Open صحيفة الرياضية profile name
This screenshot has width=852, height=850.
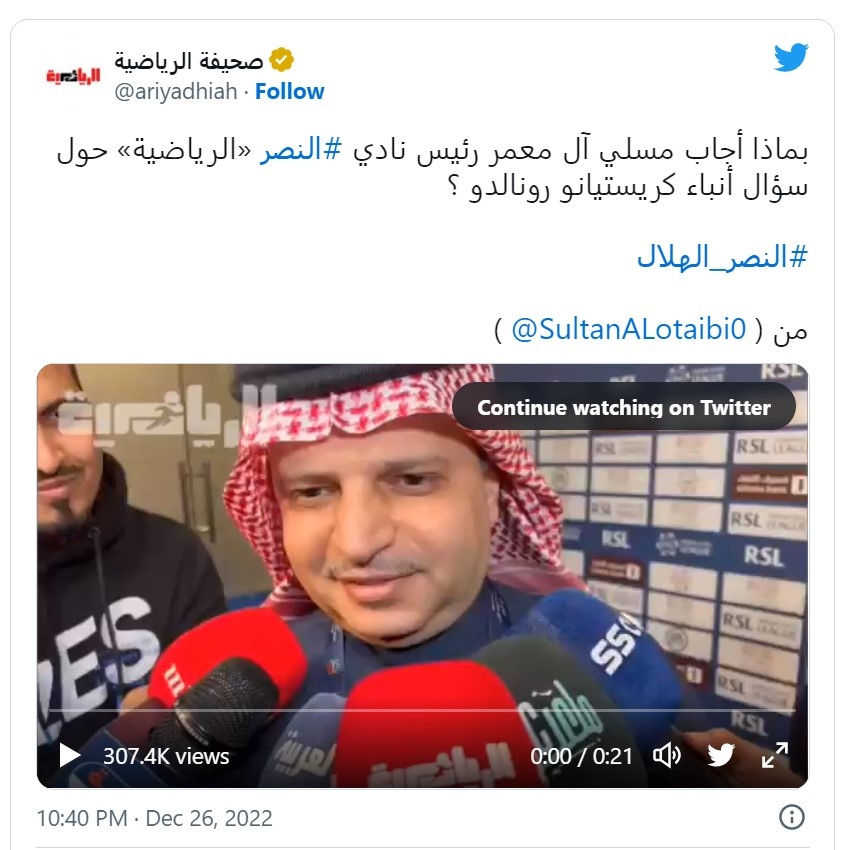tap(188, 60)
